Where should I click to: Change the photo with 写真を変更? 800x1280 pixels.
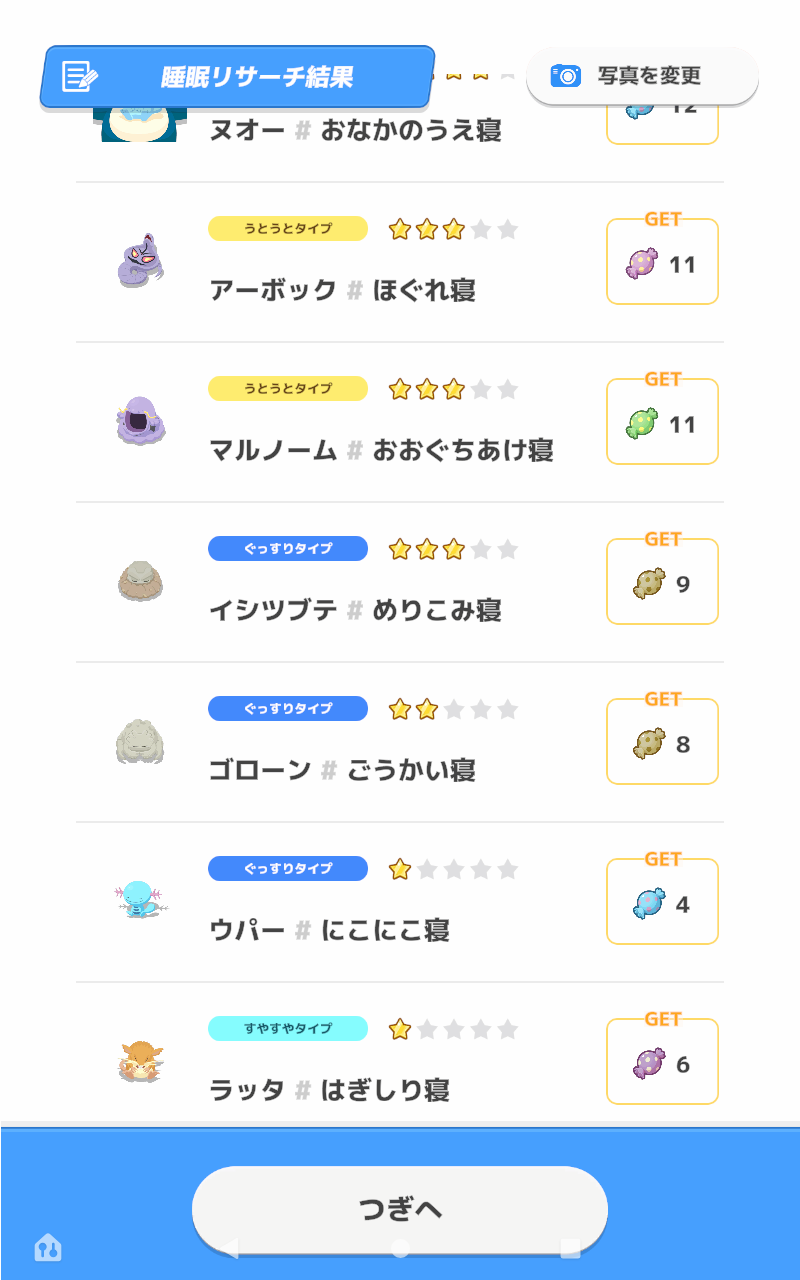tap(642, 76)
